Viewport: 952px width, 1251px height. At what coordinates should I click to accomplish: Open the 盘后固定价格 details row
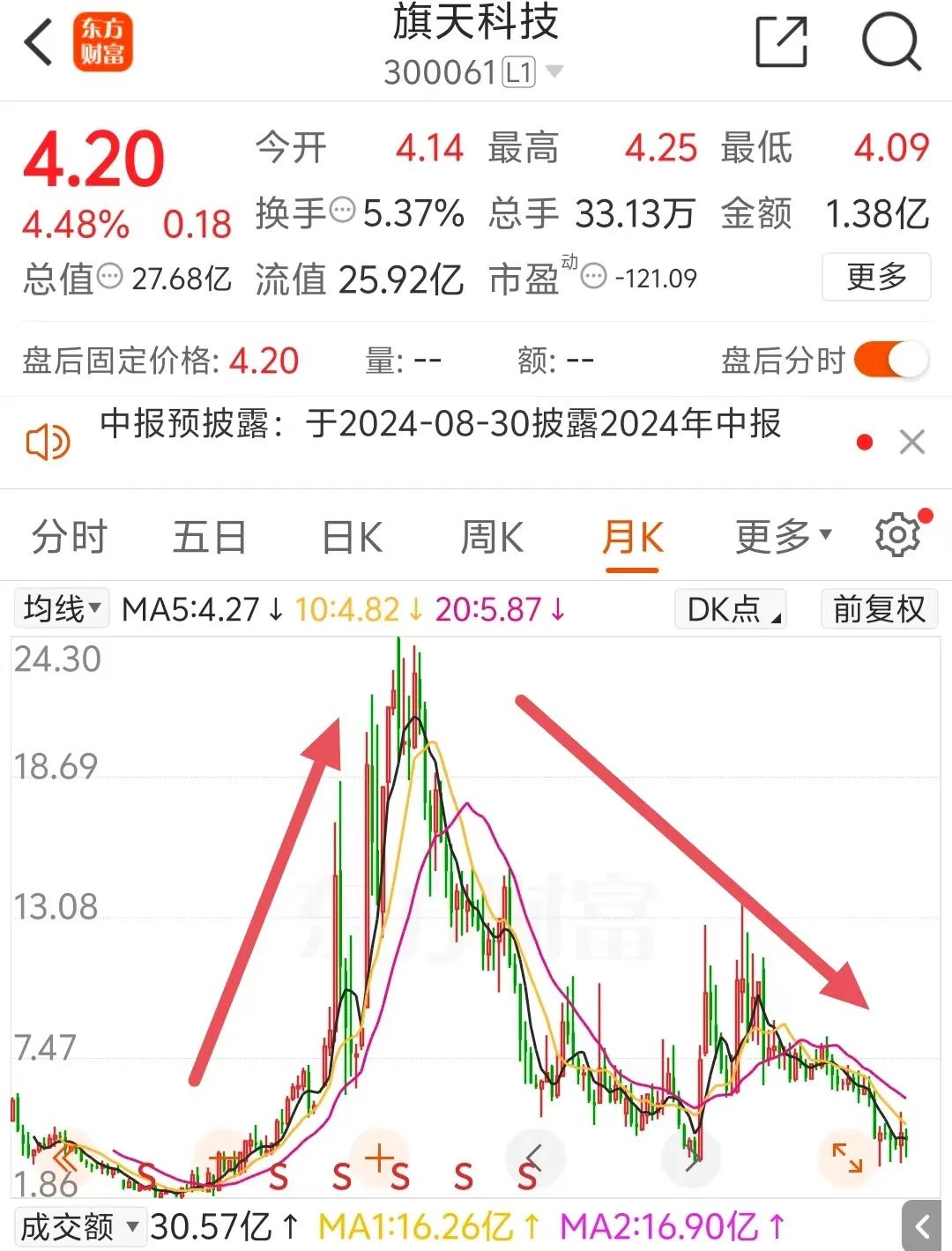160,361
